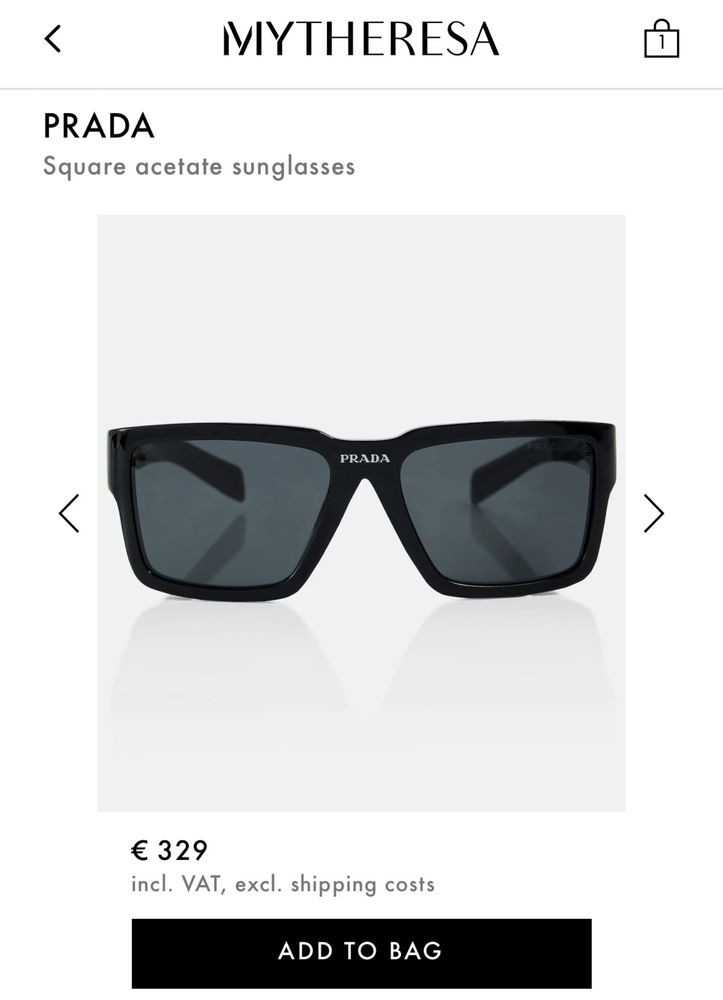Add the Prada sunglasses to bag

click(361, 951)
